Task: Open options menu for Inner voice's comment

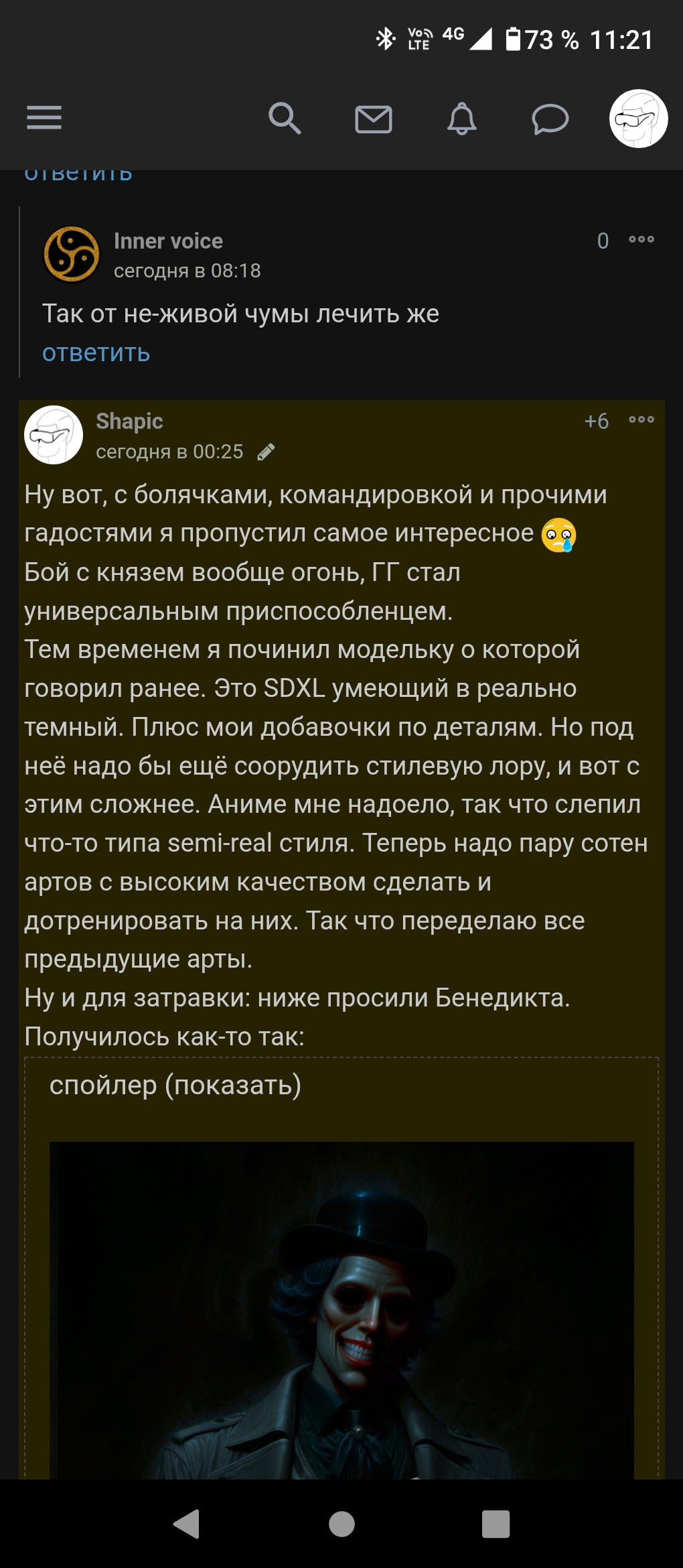Action: coord(641,240)
